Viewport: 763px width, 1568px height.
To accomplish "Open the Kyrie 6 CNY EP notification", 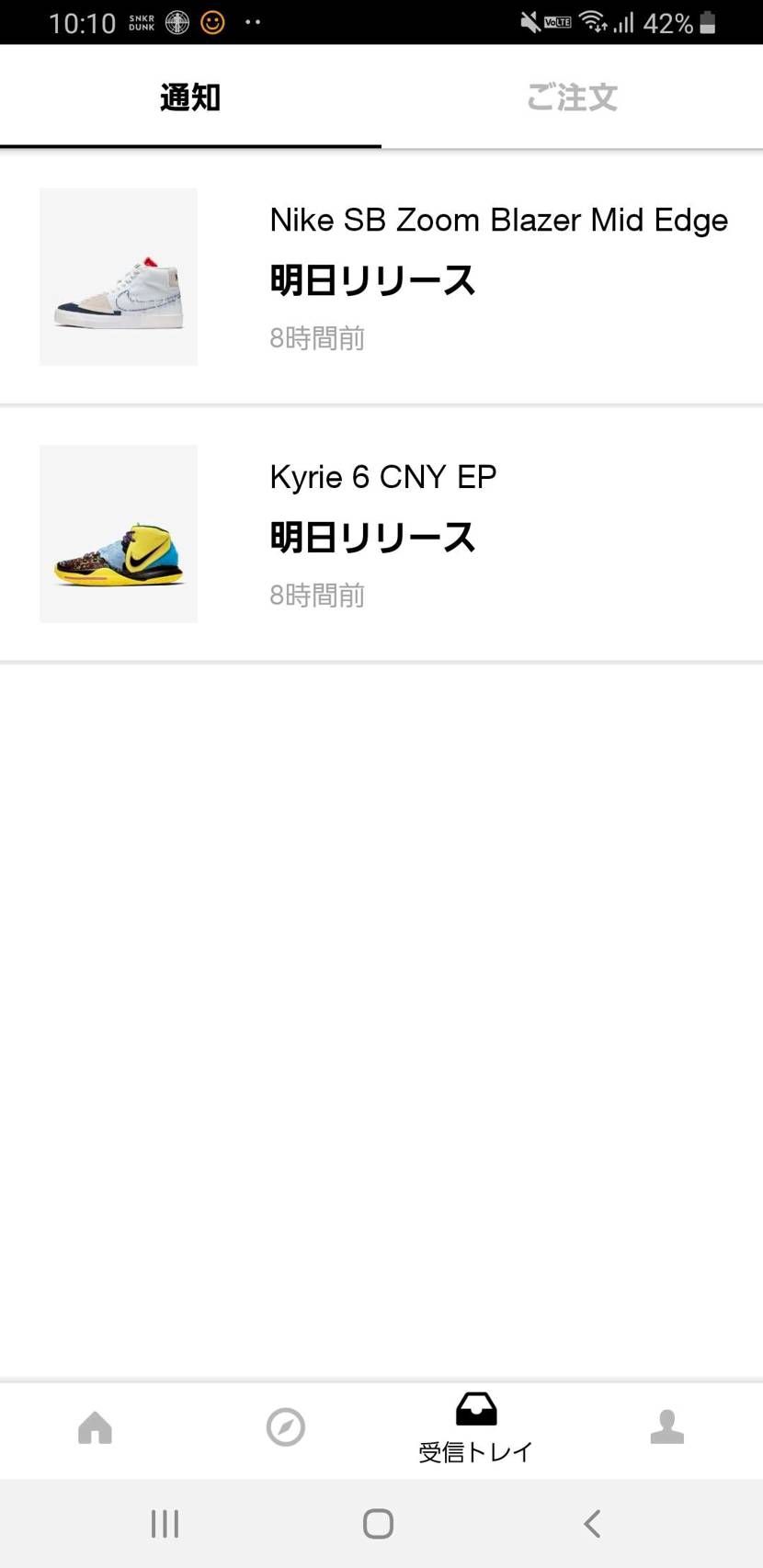I will pyautogui.click(x=381, y=534).
